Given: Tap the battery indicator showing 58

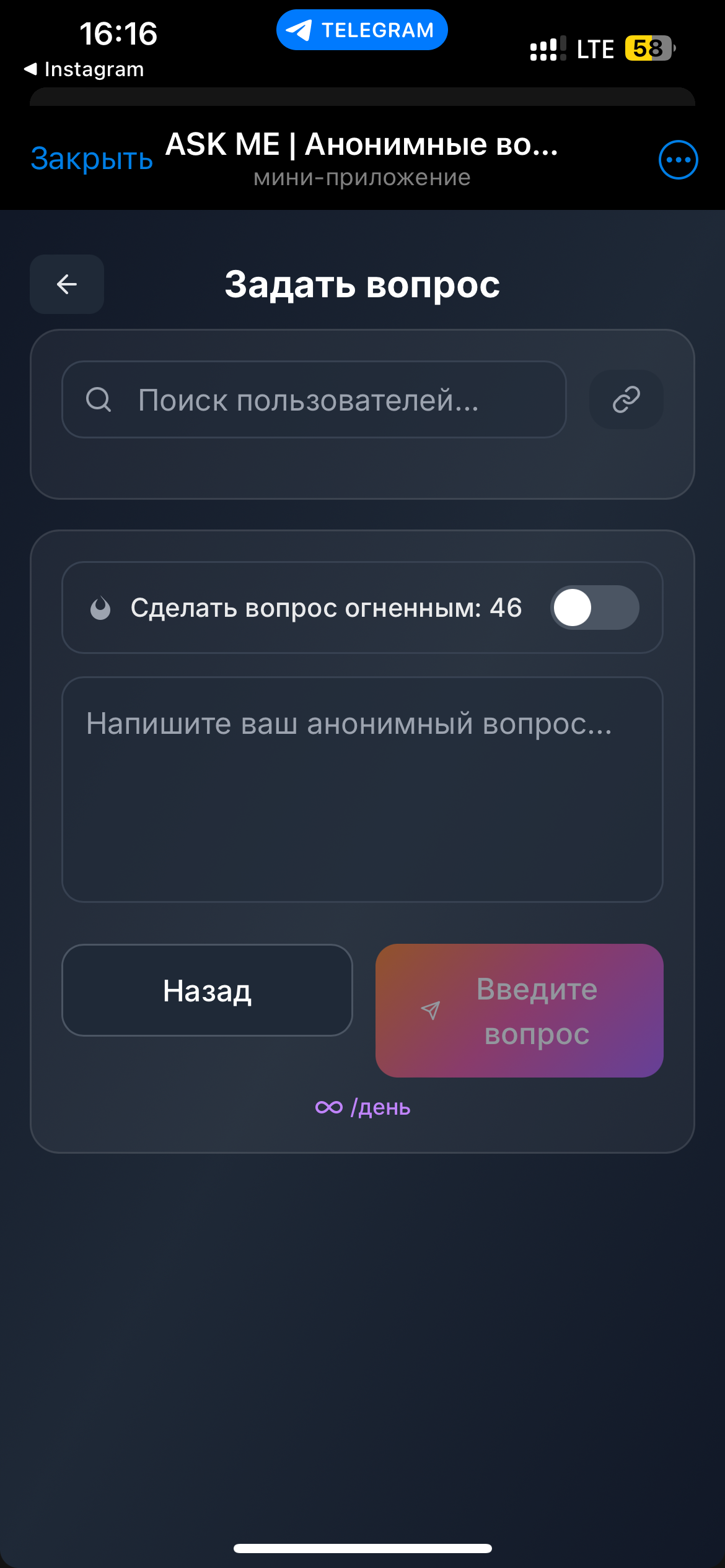Looking at the screenshot, I should pos(646,47).
